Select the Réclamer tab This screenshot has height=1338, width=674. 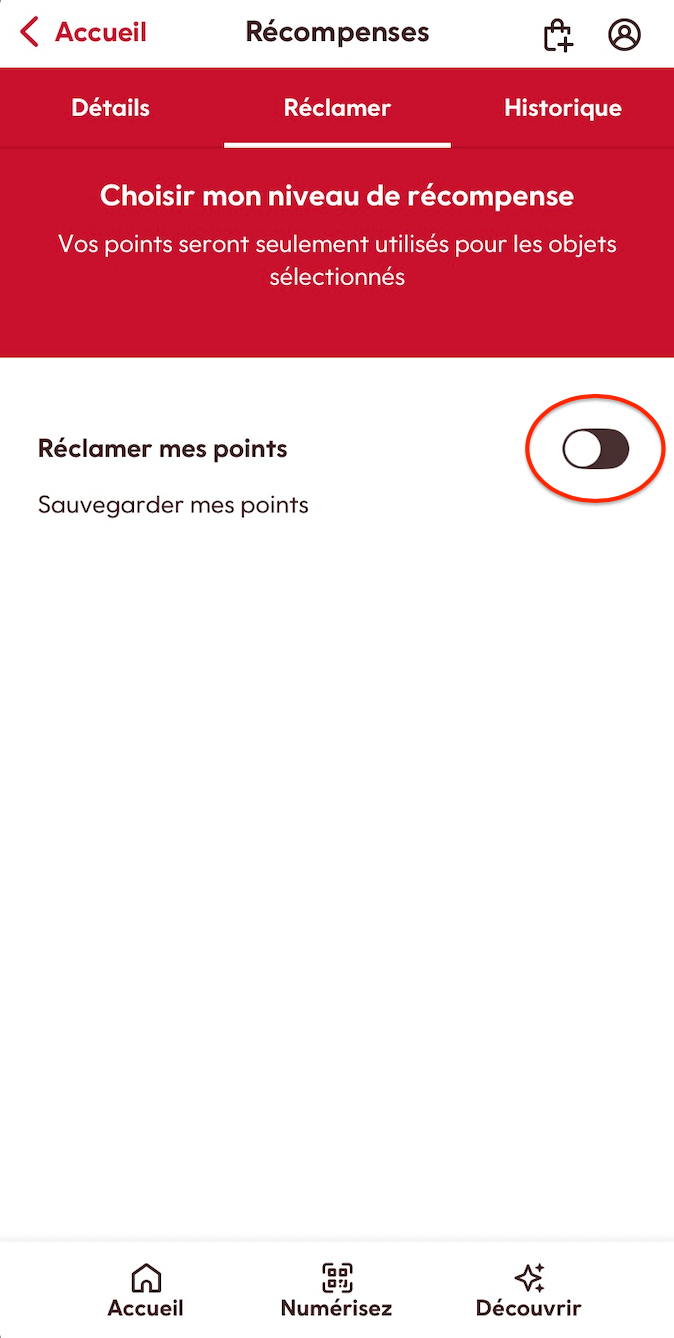(x=337, y=108)
